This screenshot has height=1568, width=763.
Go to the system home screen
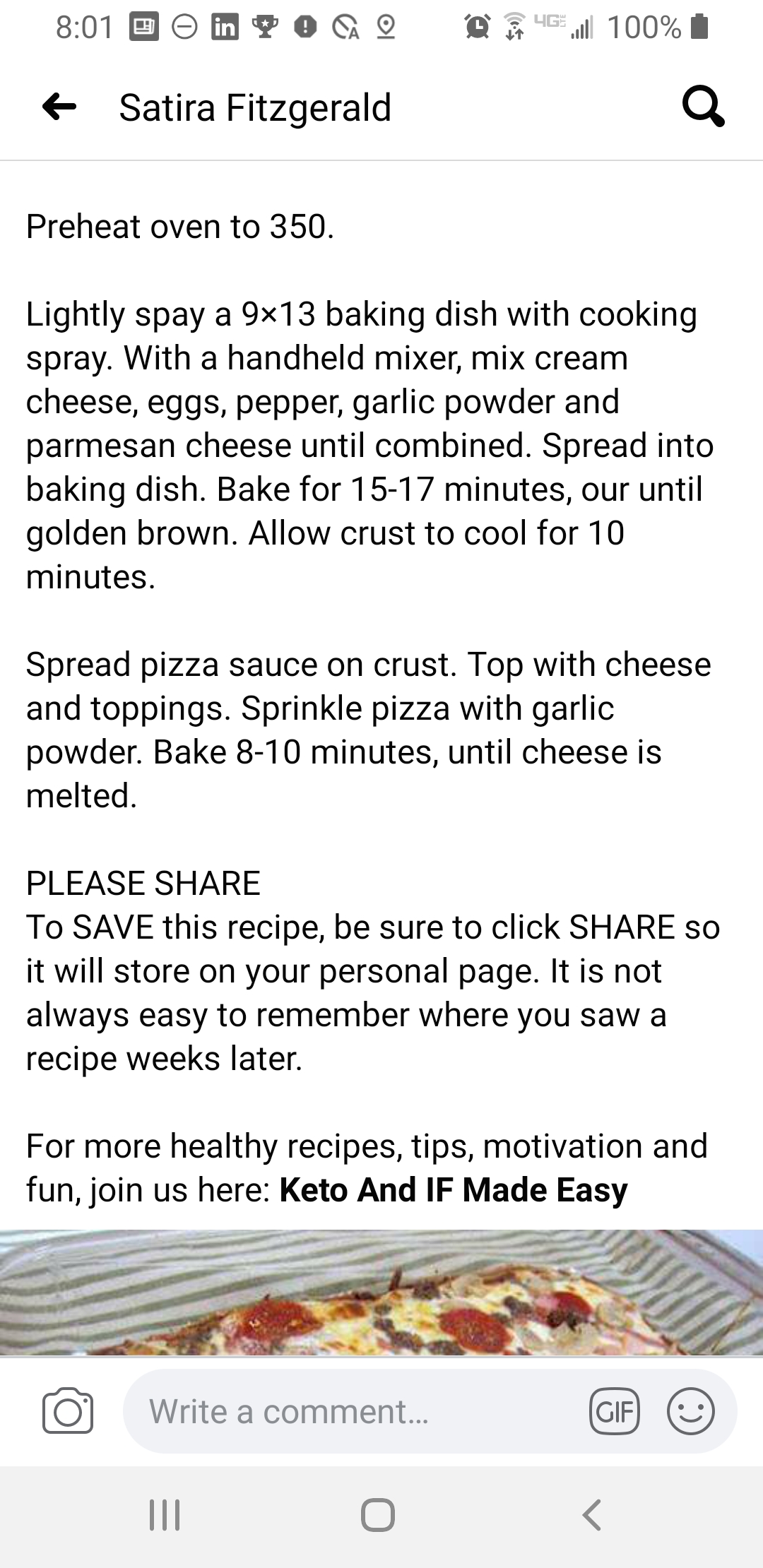[x=378, y=1515]
